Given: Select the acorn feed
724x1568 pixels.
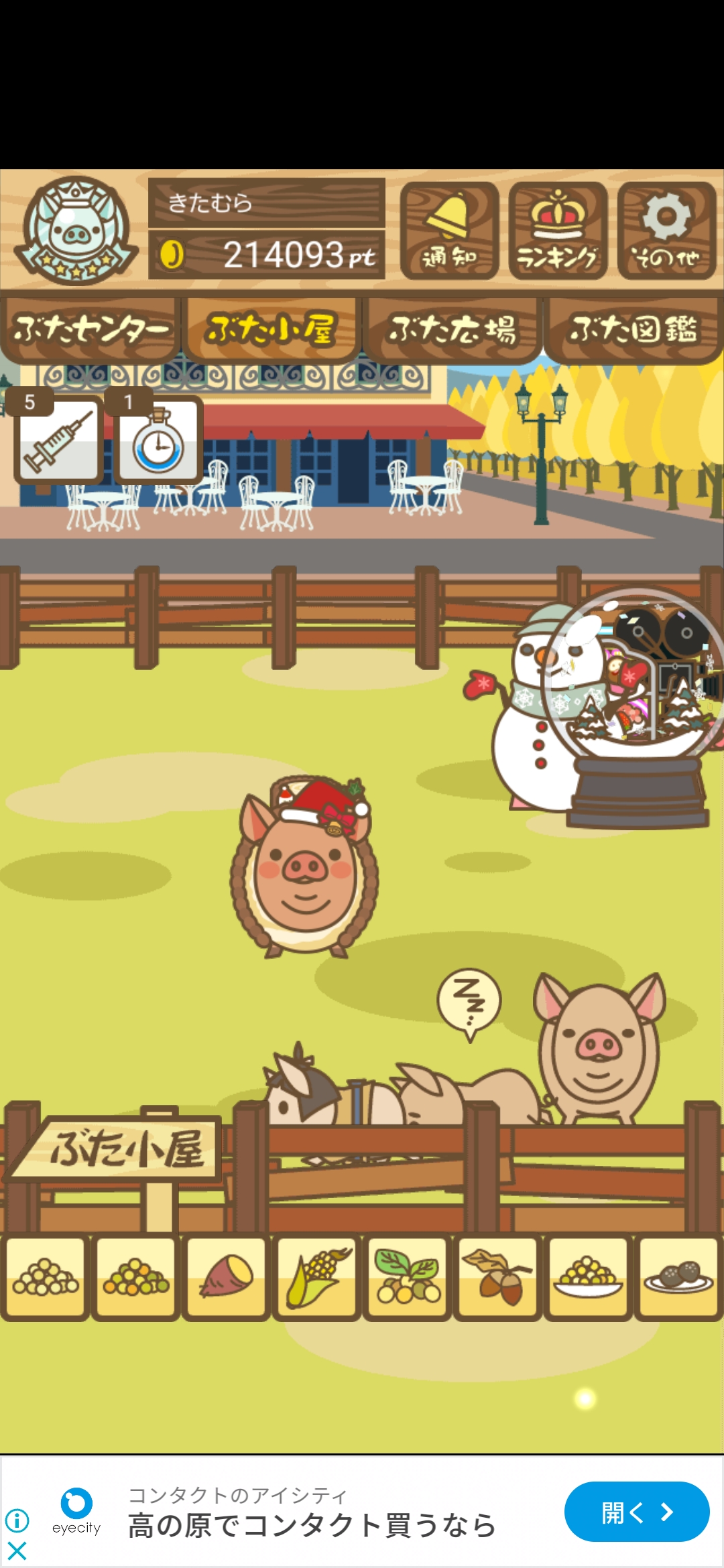Looking at the screenshot, I should pyautogui.click(x=497, y=1277).
